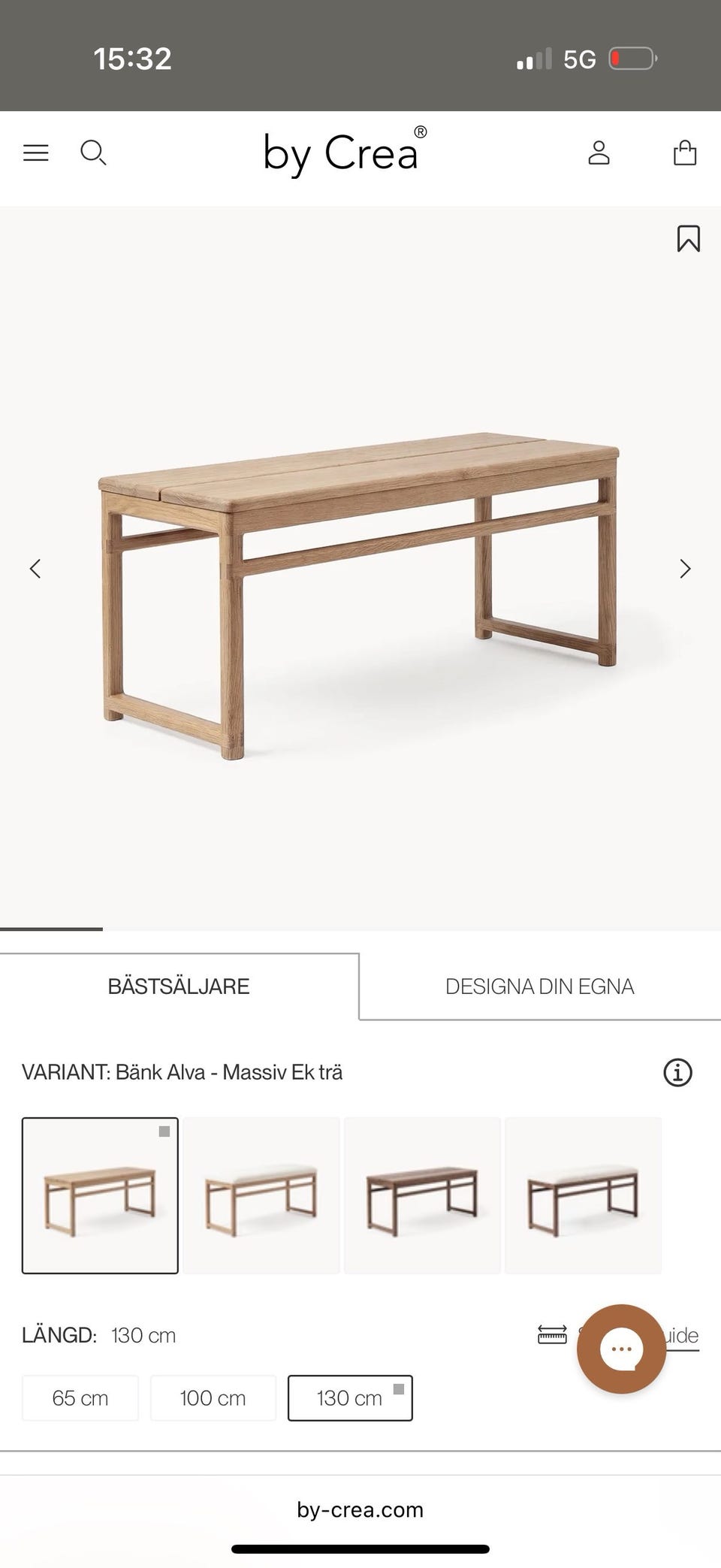Bookmark the product using the save icon
The image size is (721, 1568).
(688, 239)
